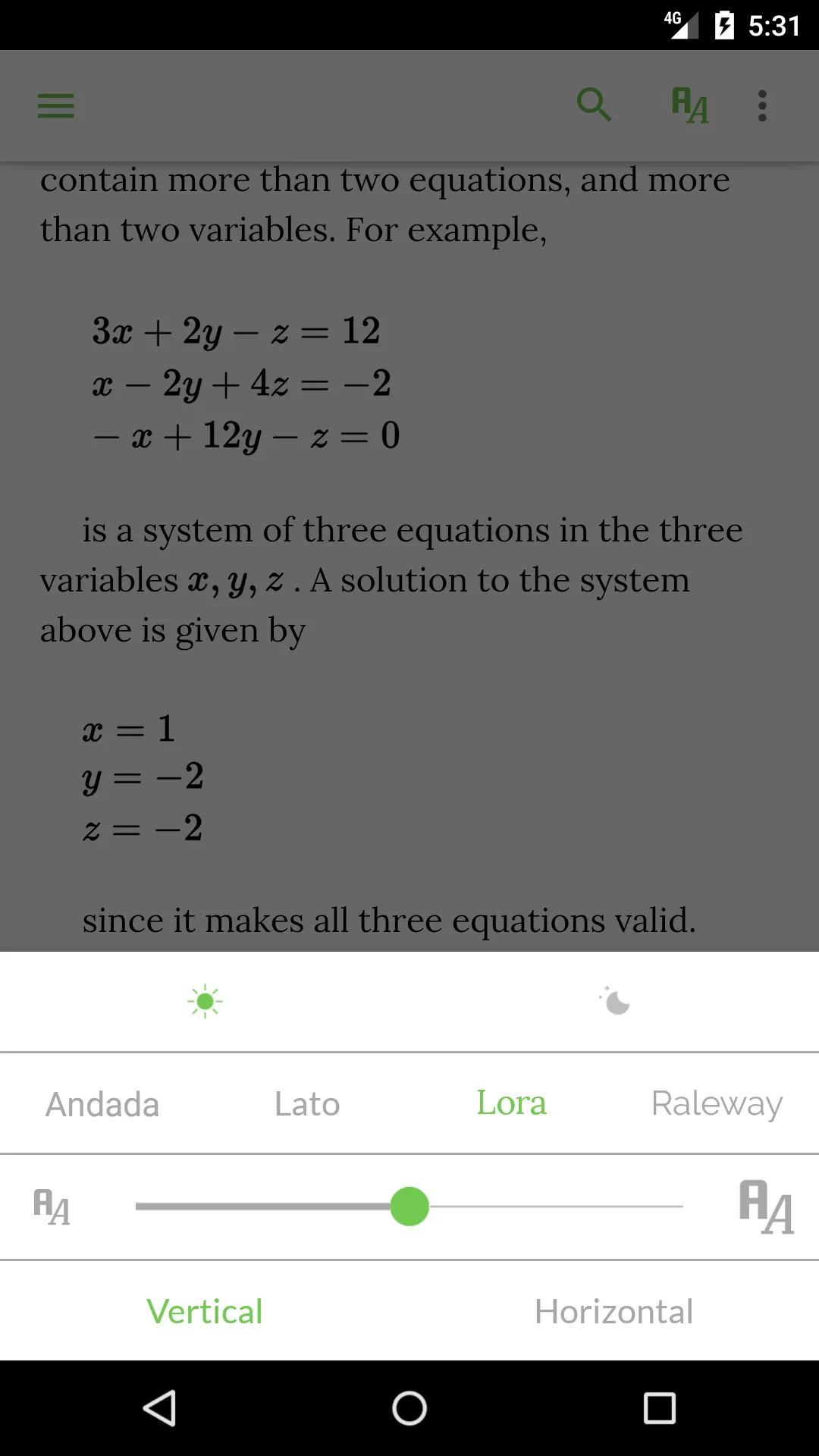The width and height of the screenshot is (819, 1456).
Task: Open search in the toolbar
Action: click(594, 105)
